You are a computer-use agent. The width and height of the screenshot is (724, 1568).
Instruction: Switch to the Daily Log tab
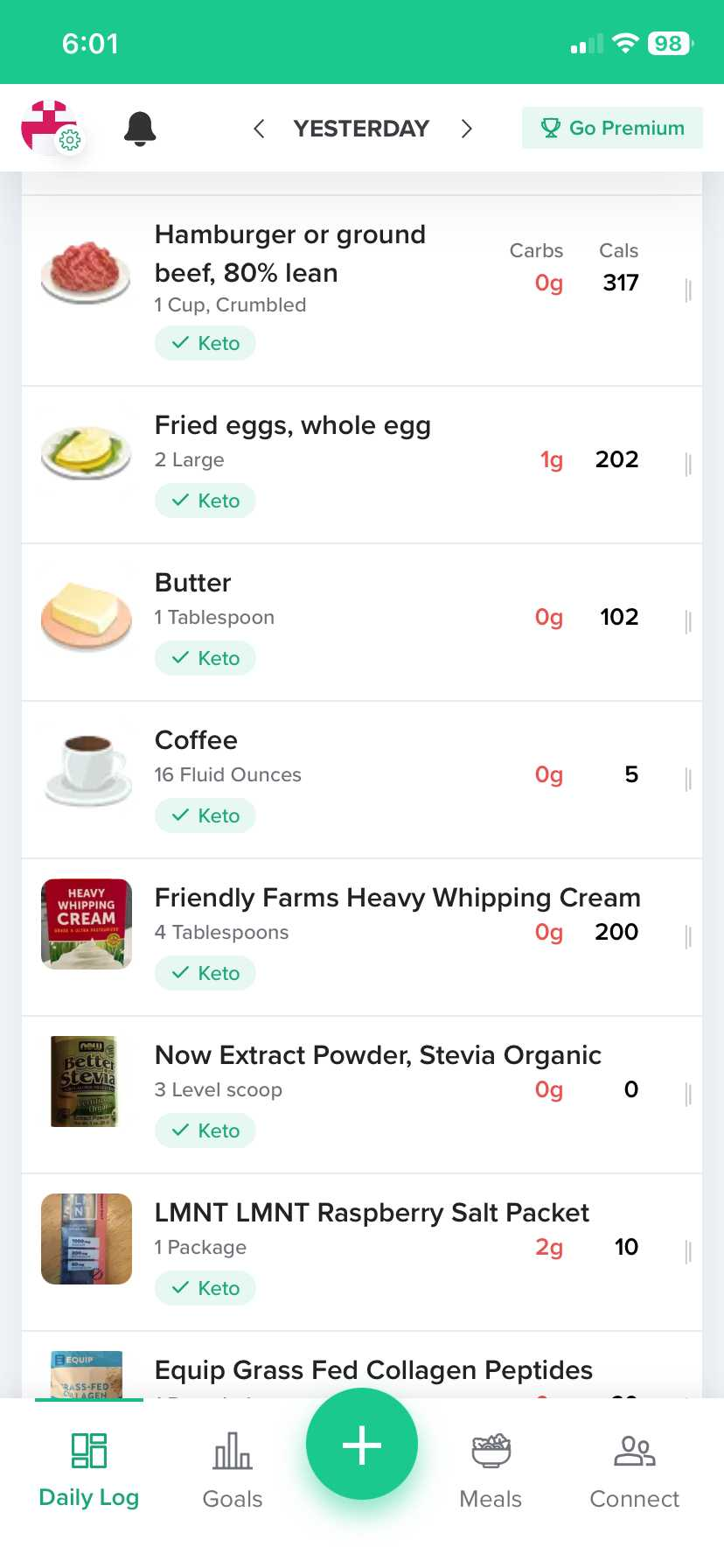(x=89, y=1470)
